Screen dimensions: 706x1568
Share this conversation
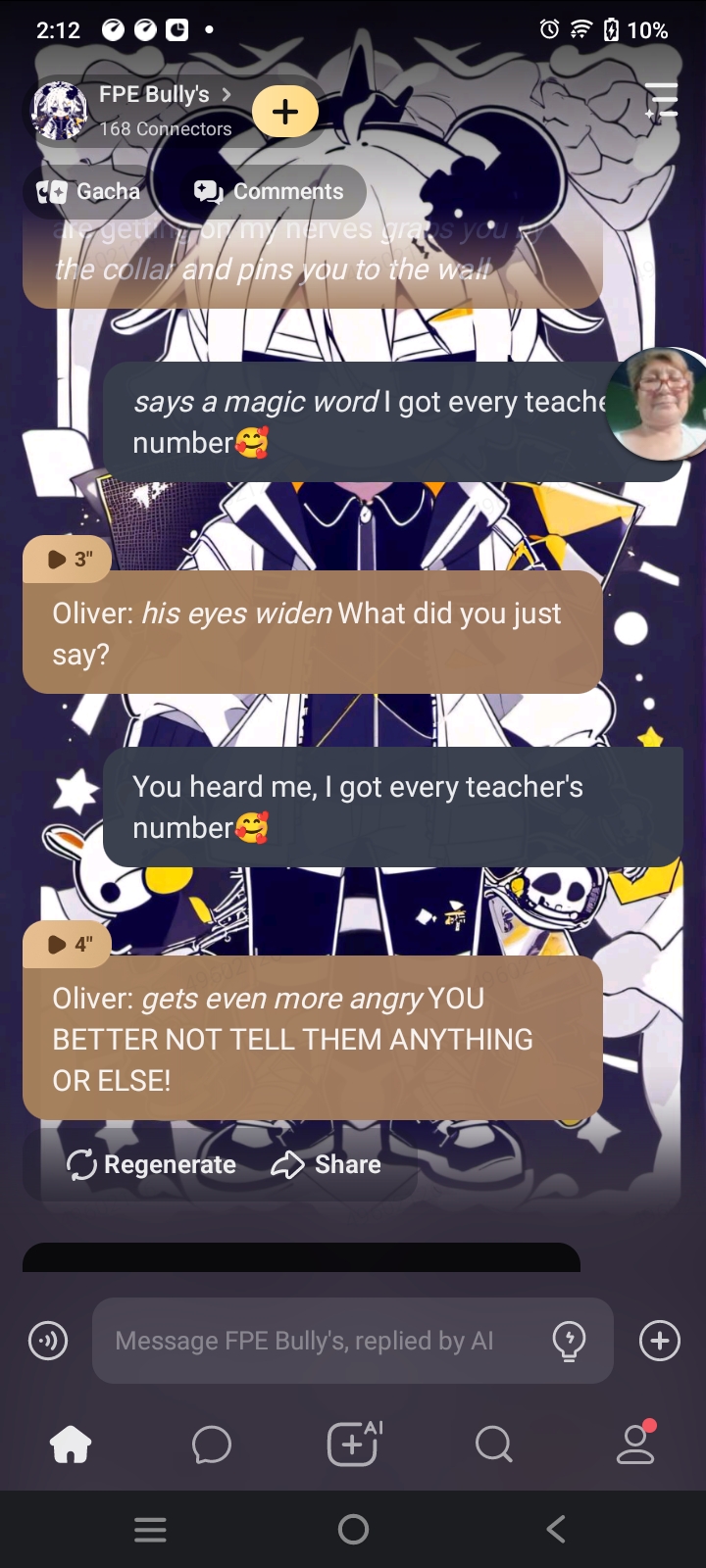327,1164
